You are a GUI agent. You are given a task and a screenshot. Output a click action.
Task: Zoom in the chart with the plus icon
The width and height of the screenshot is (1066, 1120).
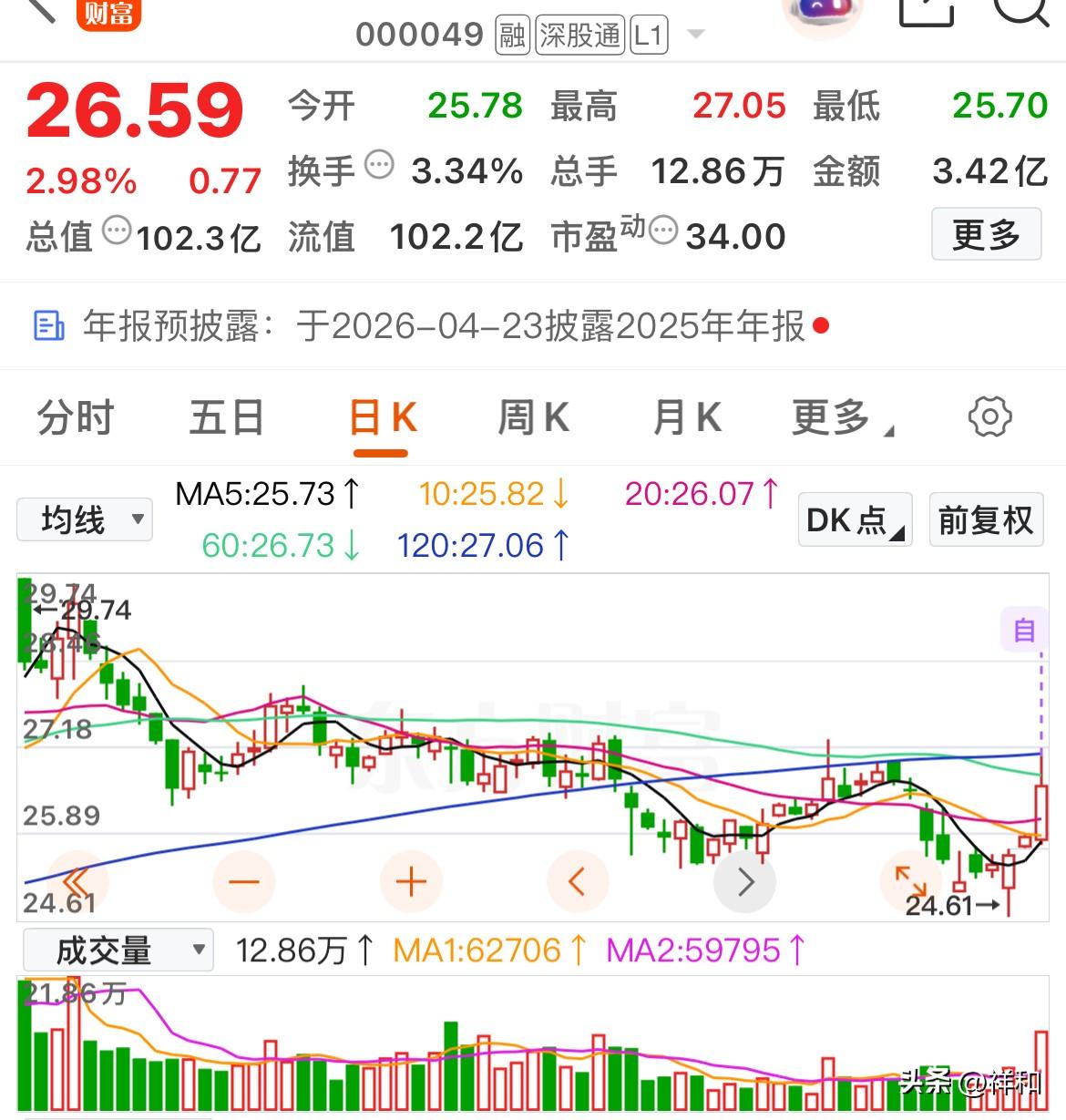tap(410, 881)
